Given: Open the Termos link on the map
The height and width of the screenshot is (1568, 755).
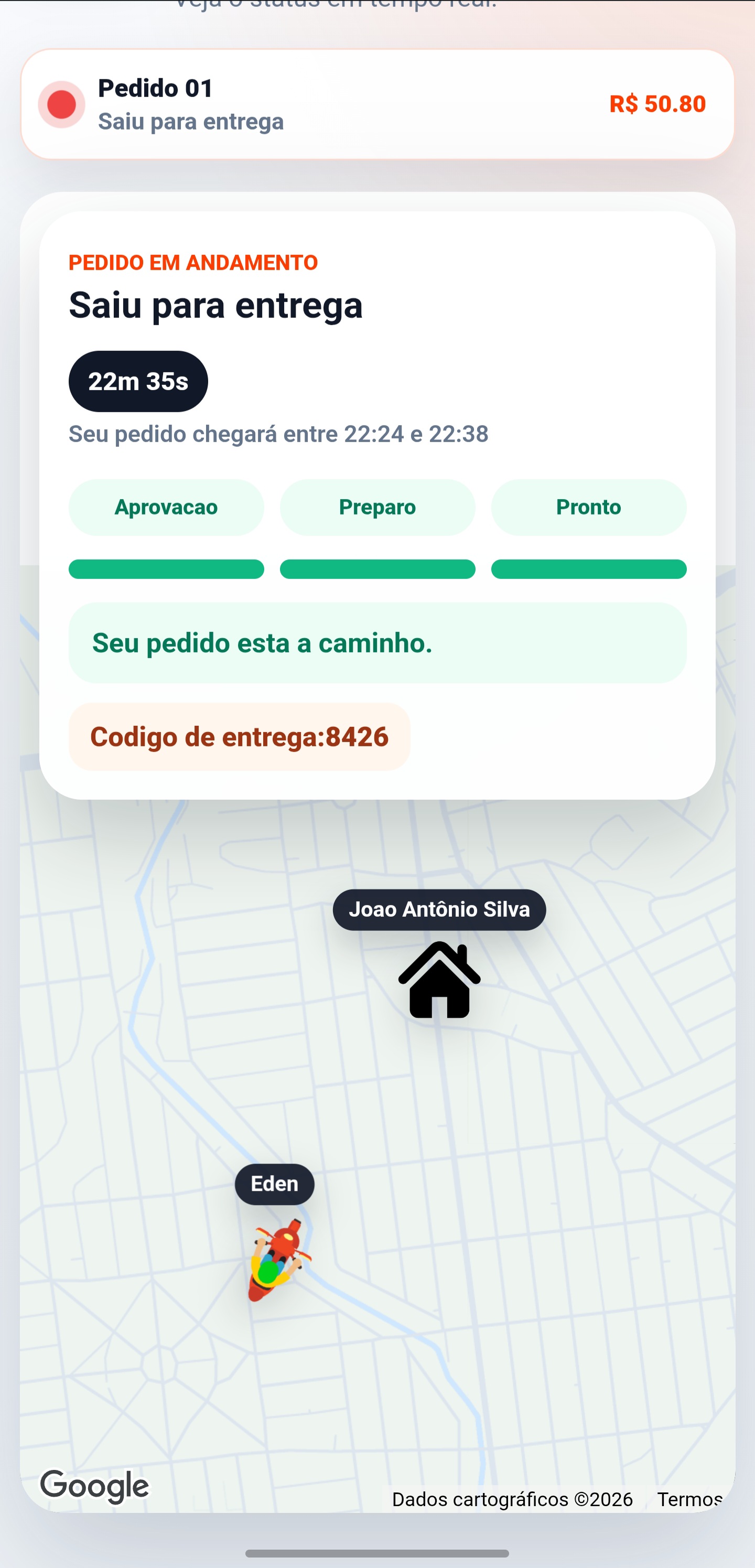Looking at the screenshot, I should pos(689,1499).
